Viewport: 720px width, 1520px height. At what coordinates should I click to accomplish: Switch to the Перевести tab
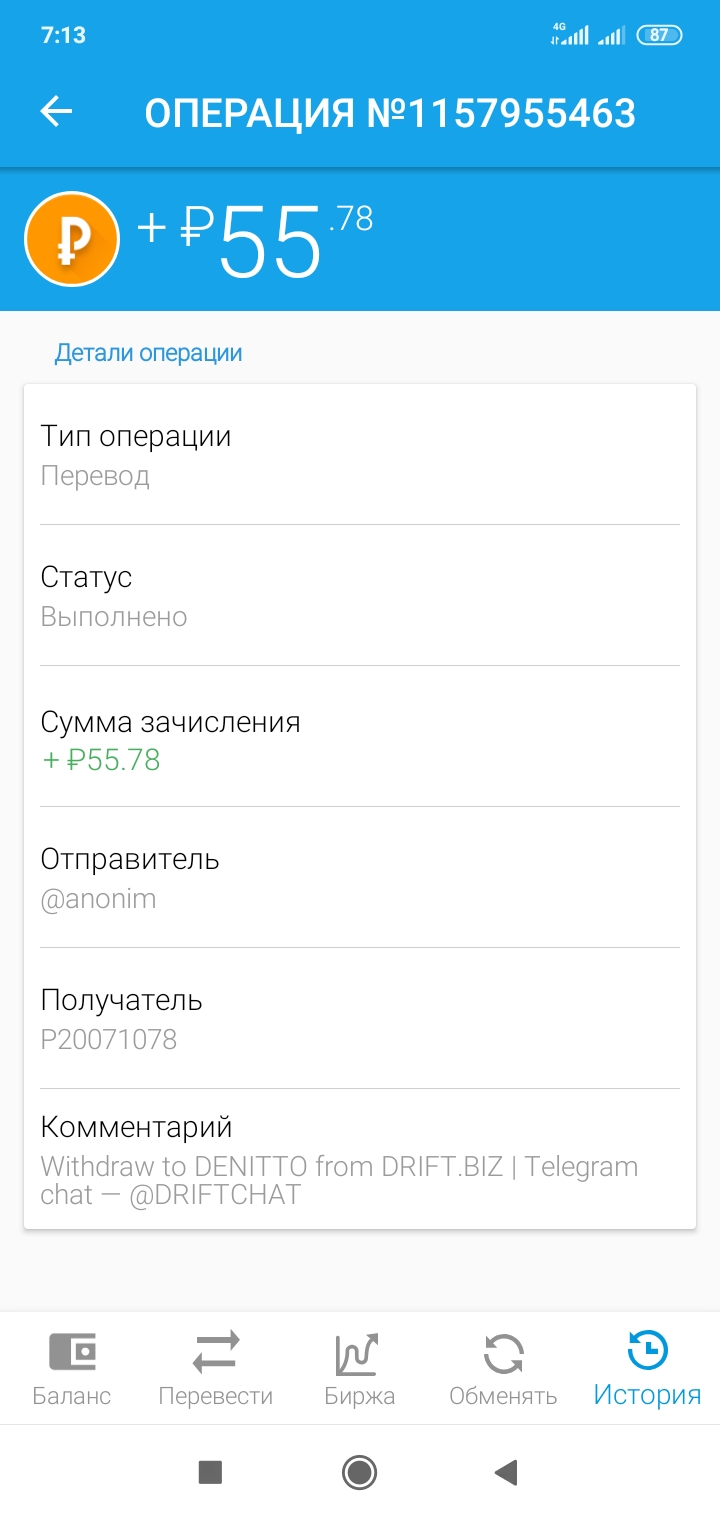216,1368
